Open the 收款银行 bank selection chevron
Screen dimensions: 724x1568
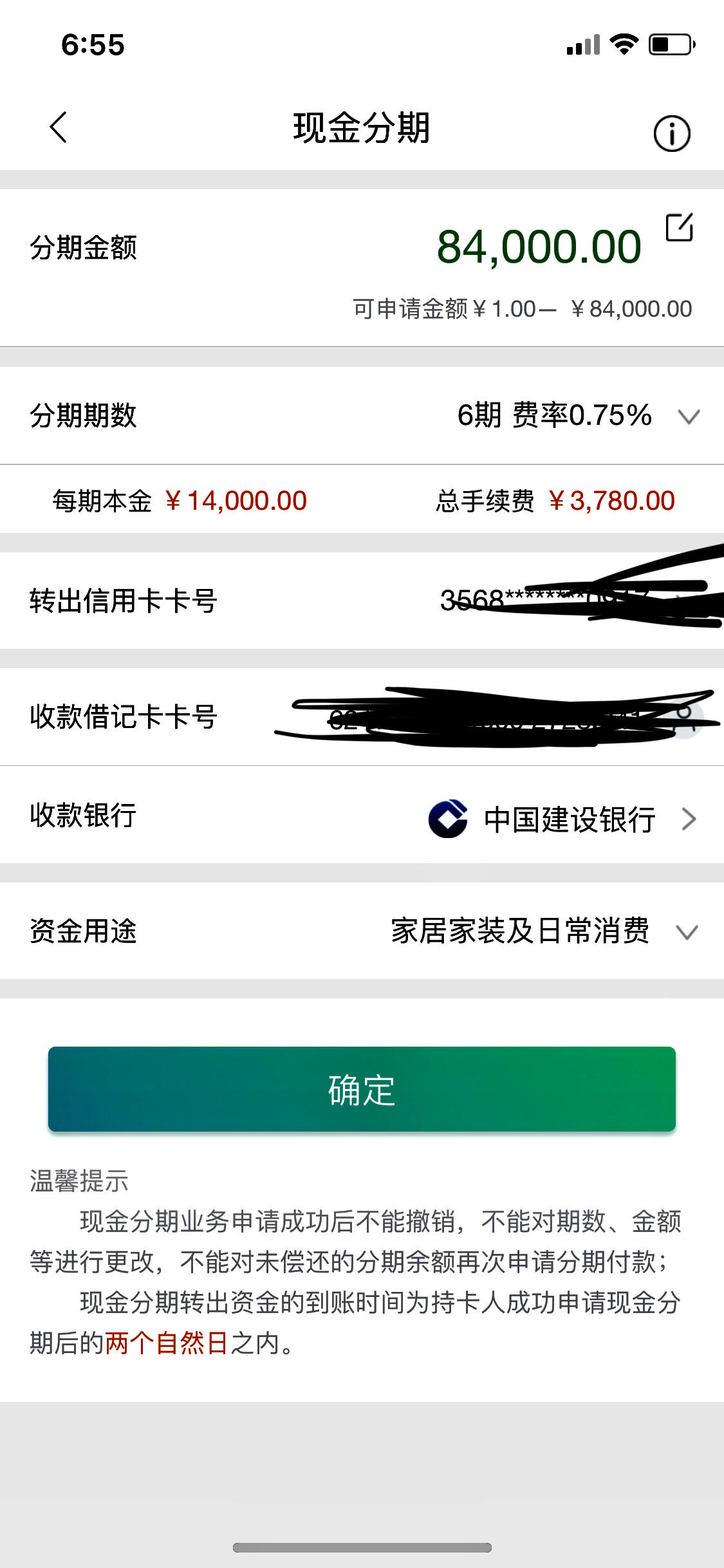688,817
